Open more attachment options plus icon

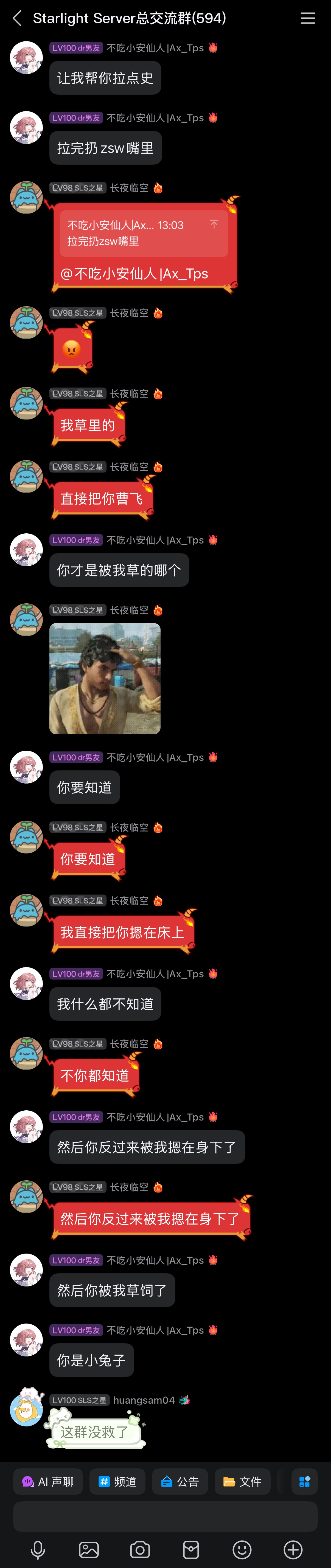[x=293, y=1549]
